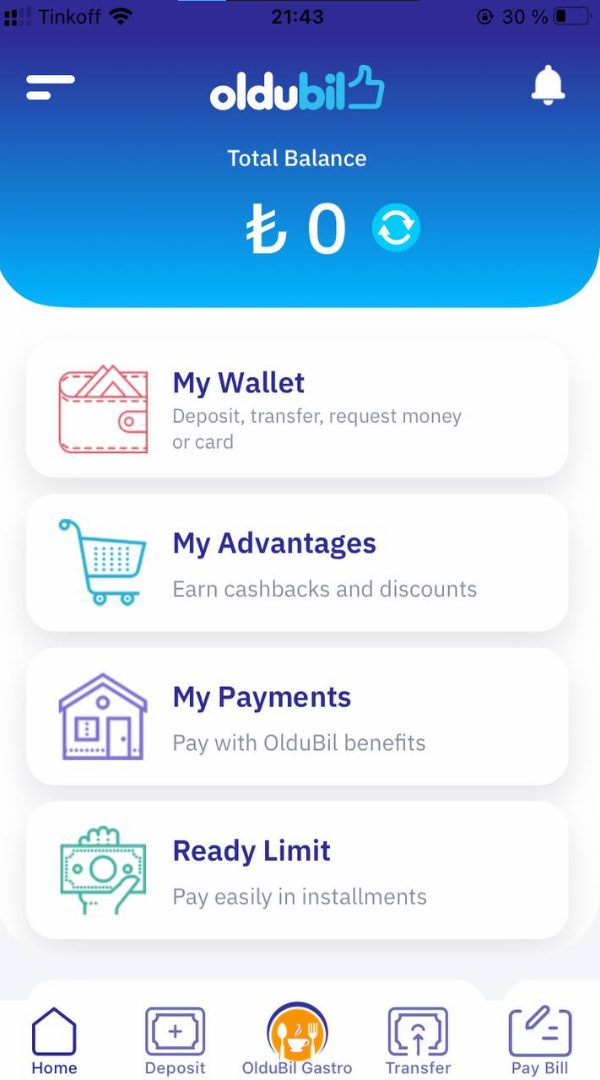Open the notifications bell

(547, 86)
